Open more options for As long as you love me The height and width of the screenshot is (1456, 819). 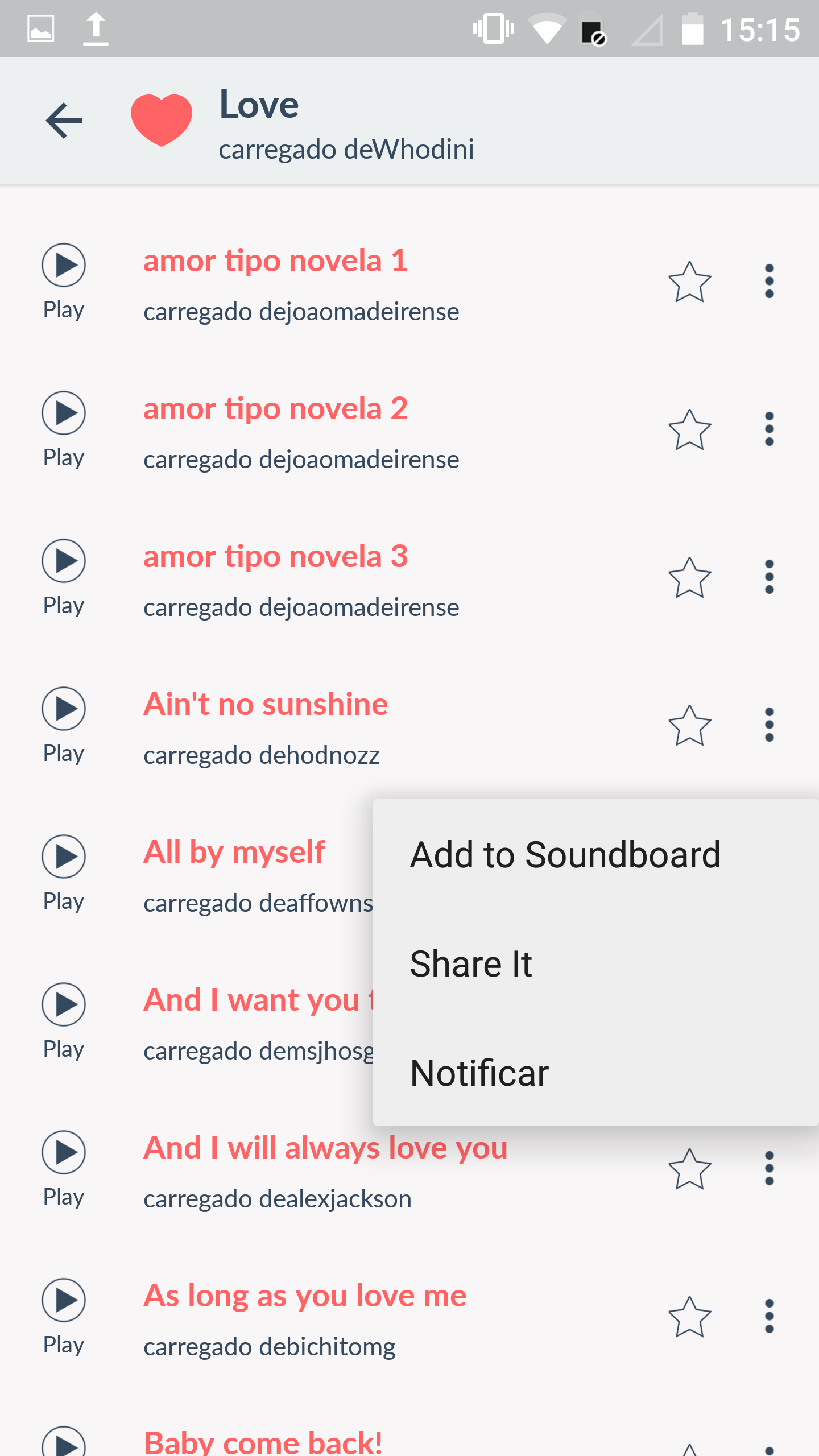[769, 1316]
